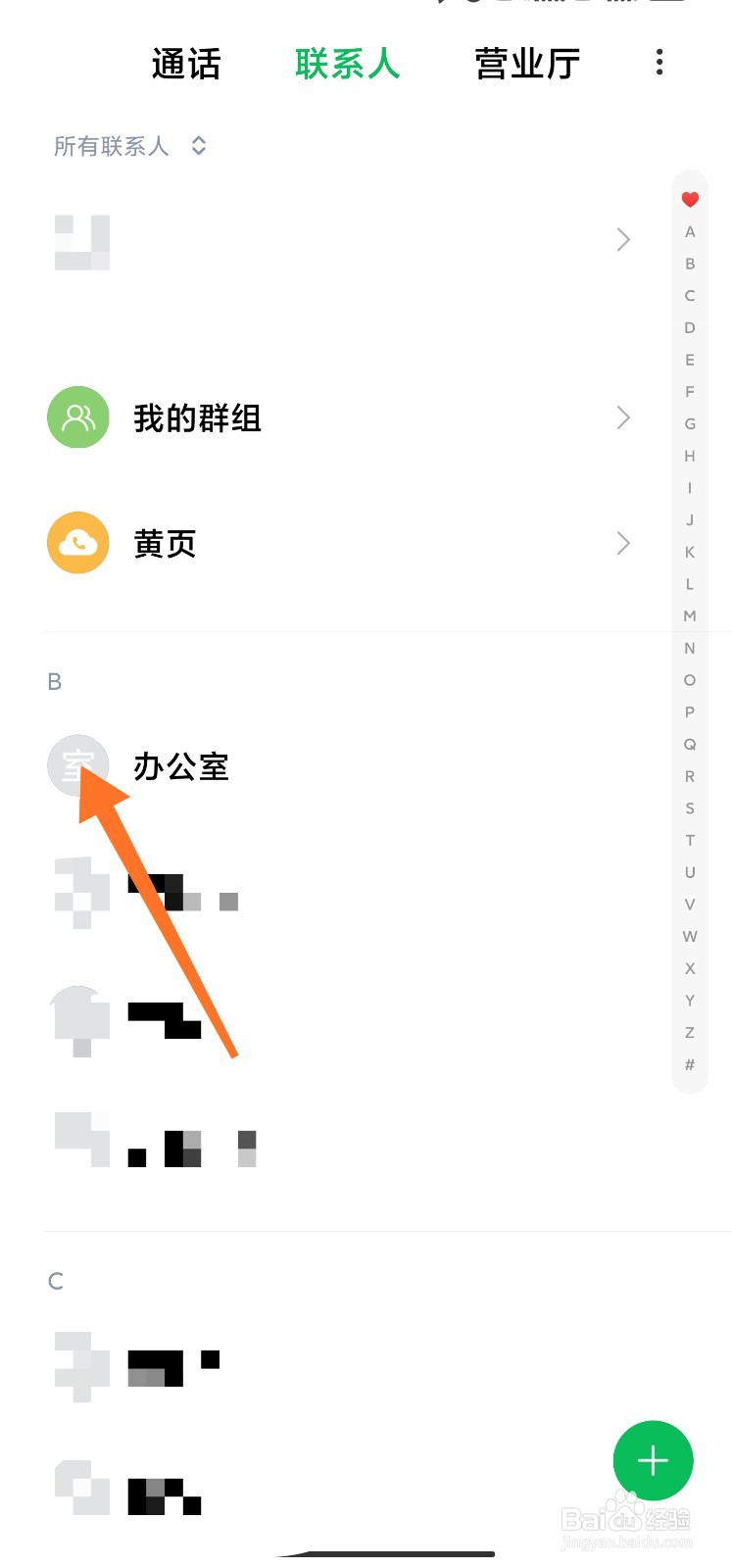
Task: Open the 我的群组 group icon
Action: [77, 417]
